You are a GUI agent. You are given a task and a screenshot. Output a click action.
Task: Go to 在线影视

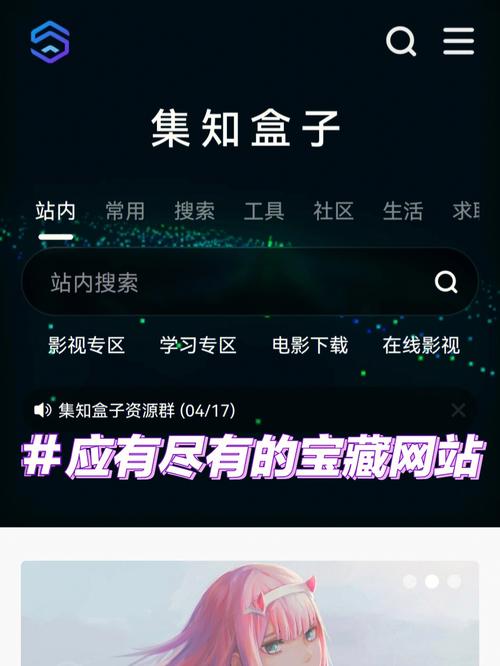421,345
